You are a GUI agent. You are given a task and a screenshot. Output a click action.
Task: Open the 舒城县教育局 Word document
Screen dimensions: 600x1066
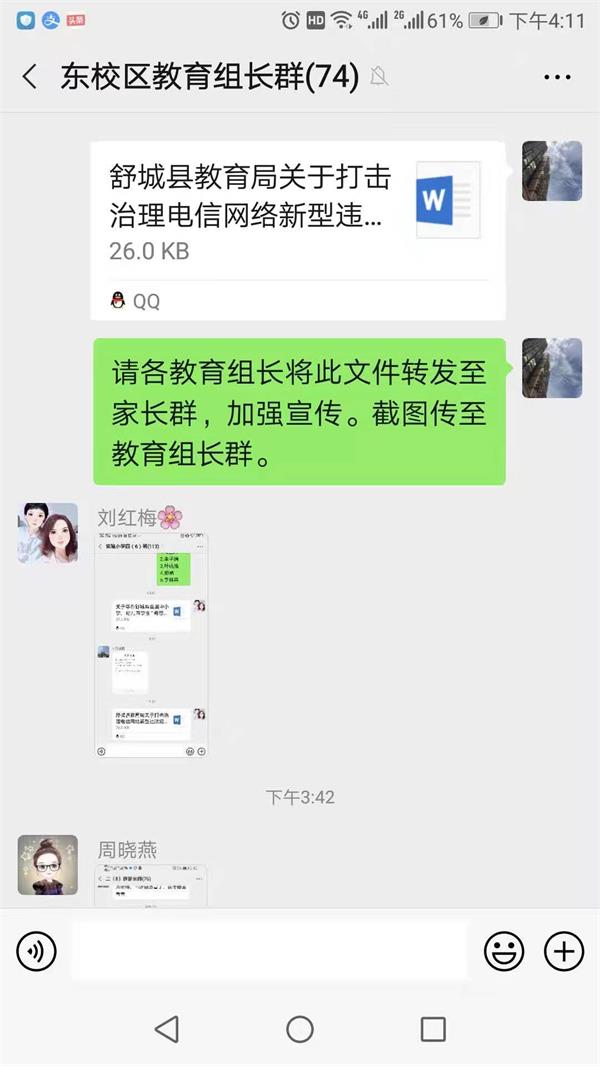[x=297, y=229]
